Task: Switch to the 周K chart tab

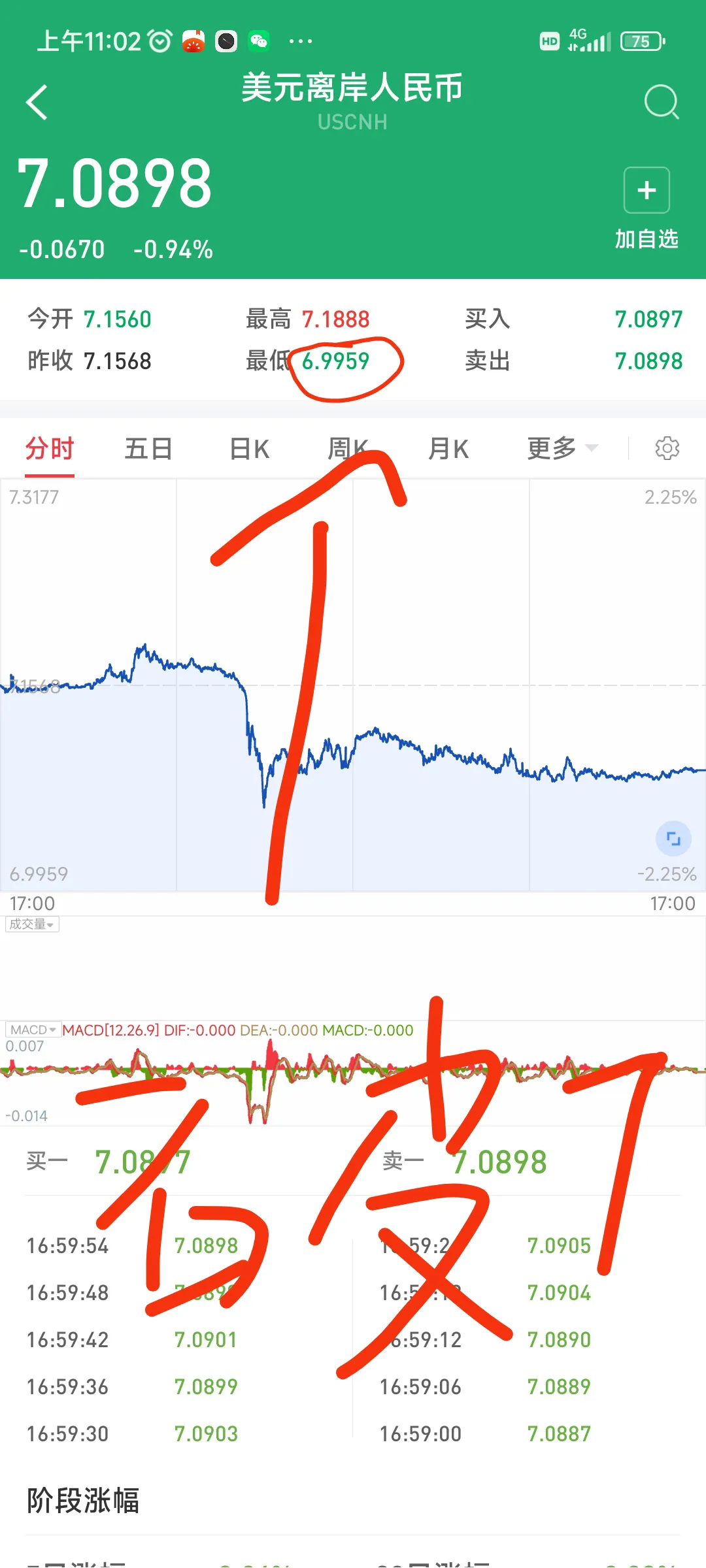Action: [x=348, y=449]
